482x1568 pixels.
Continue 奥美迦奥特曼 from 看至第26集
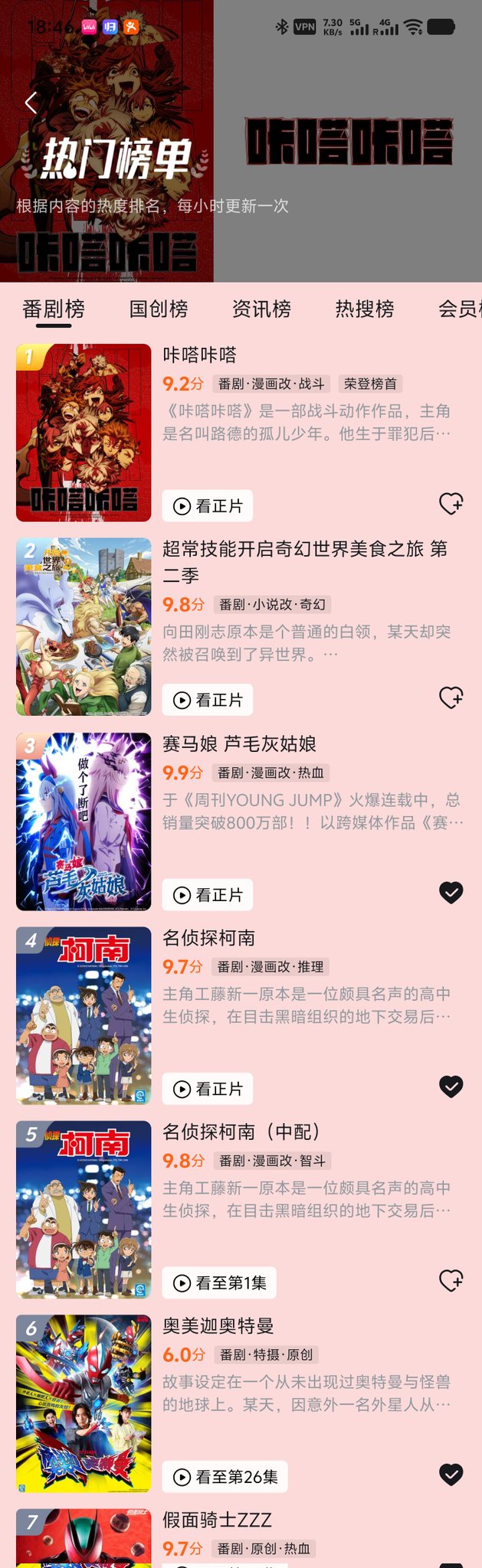[225, 1477]
